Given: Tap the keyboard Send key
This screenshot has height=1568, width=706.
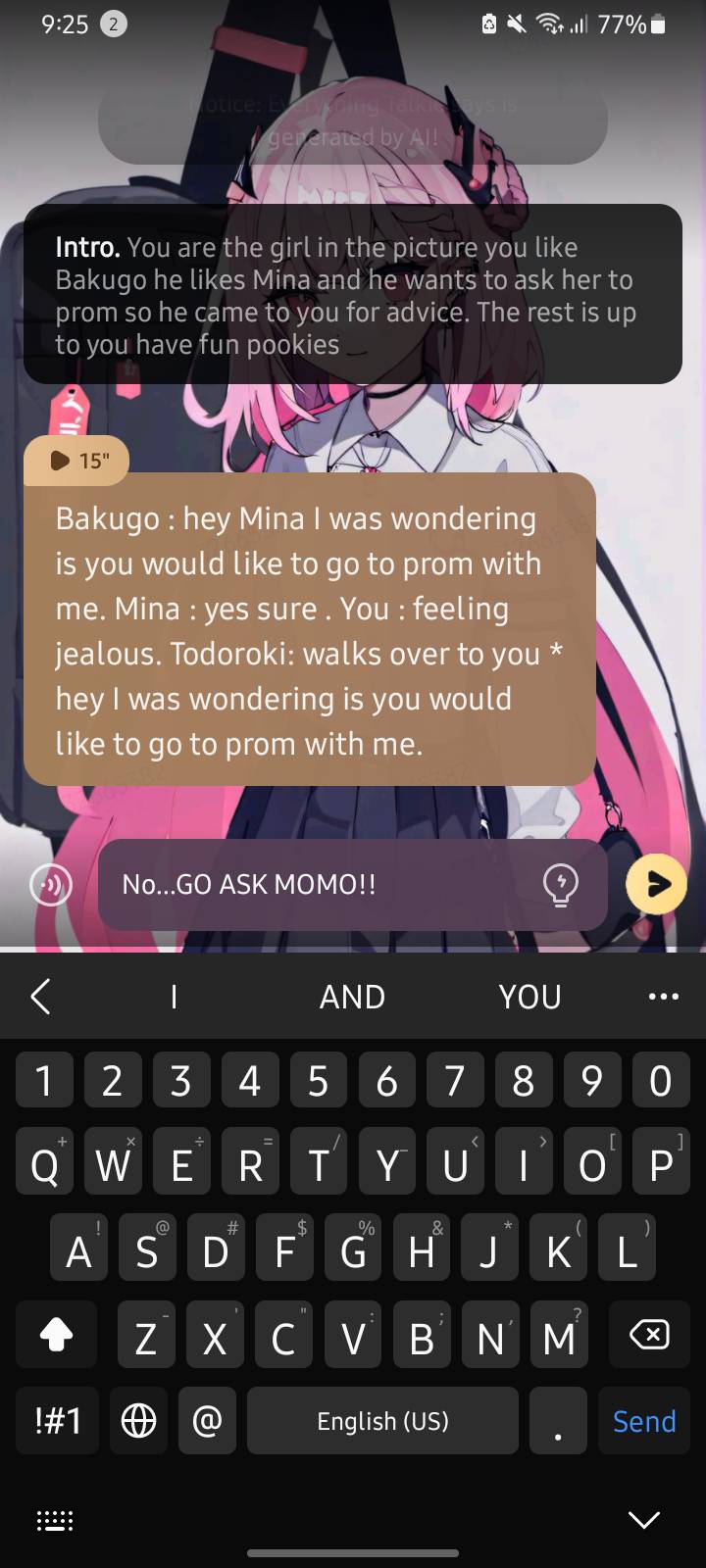Looking at the screenshot, I should tap(644, 1420).
